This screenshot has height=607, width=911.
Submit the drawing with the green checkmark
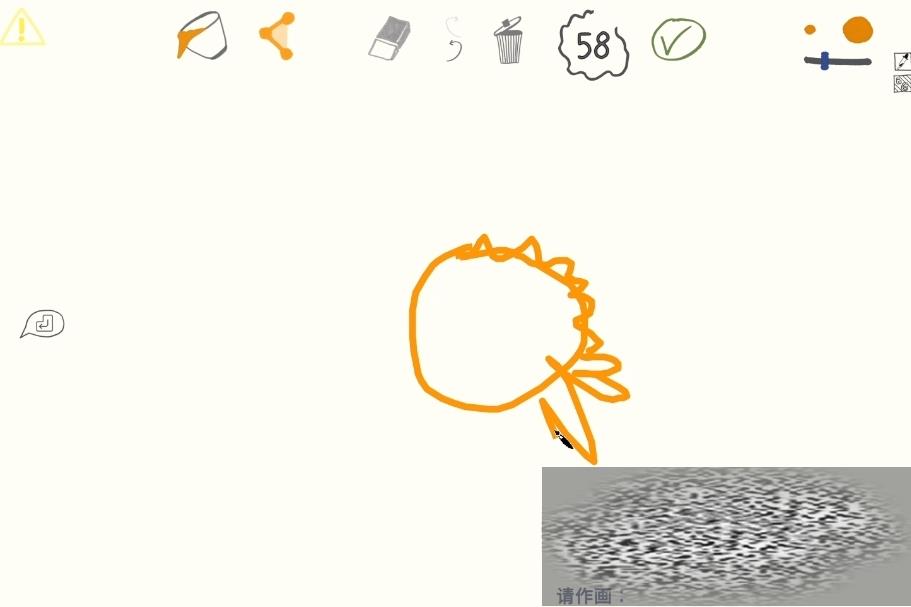point(678,40)
